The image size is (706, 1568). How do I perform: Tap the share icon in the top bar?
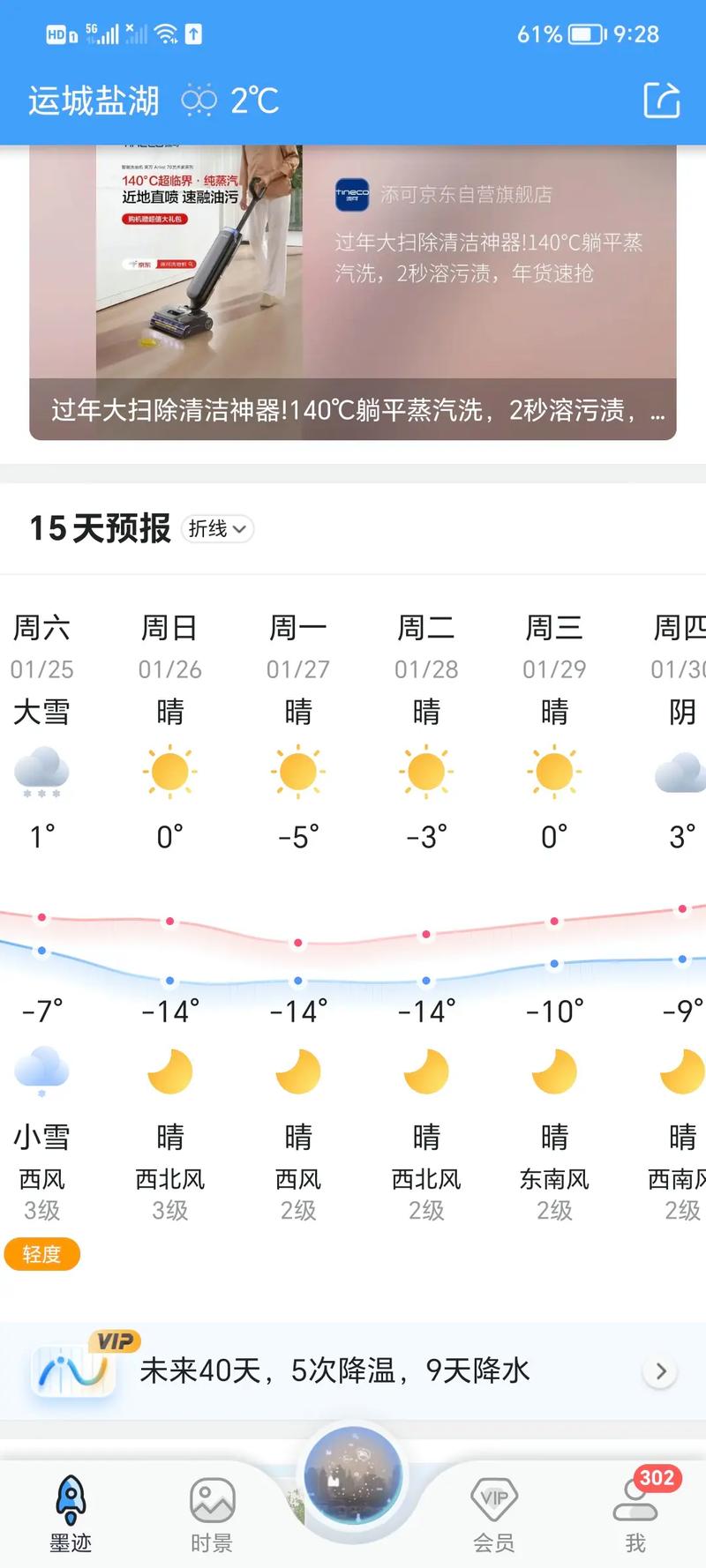coord(660,100)
